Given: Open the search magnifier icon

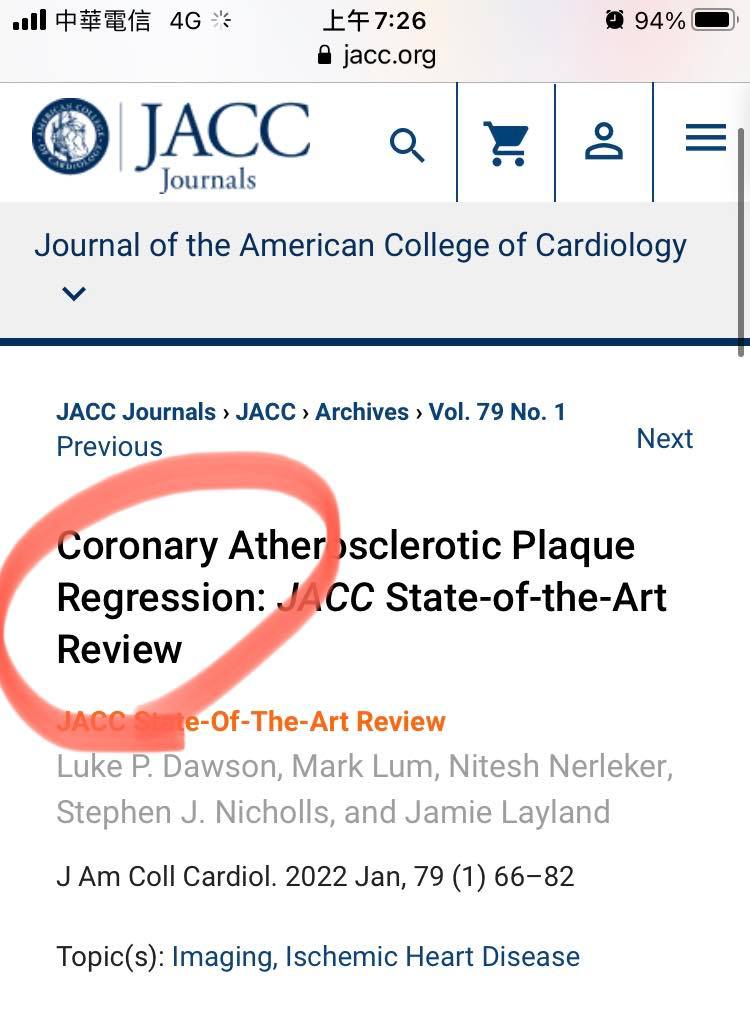Looking at the screenshot, I should pyautogui.click(x=407, y=145).
